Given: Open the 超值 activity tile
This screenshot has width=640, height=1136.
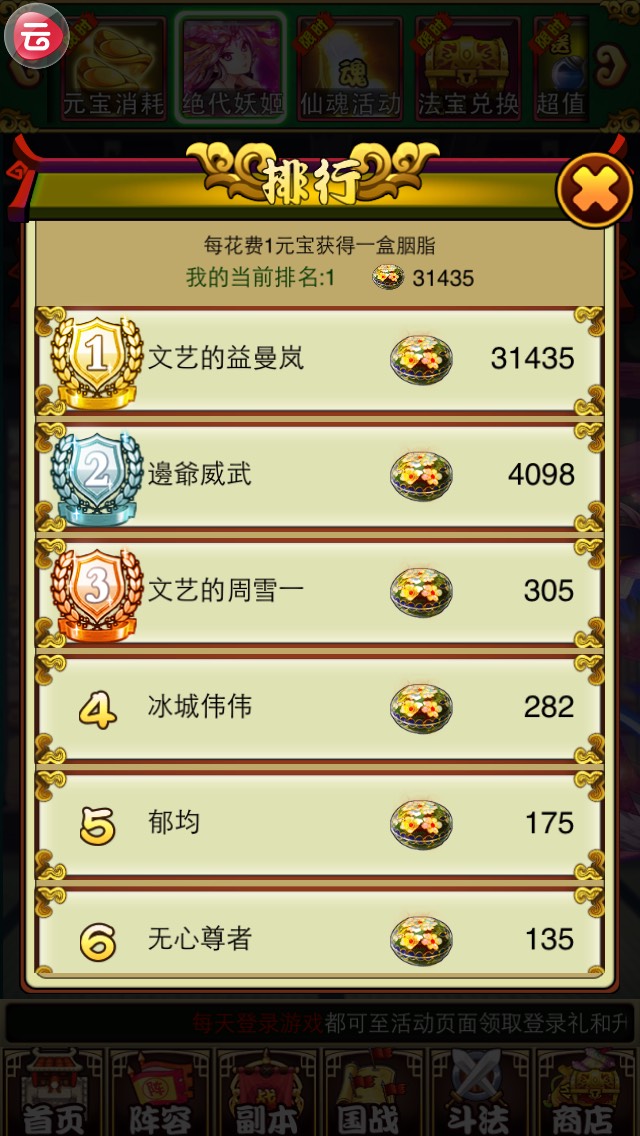Looking at the screenshot, I should 566,68.
